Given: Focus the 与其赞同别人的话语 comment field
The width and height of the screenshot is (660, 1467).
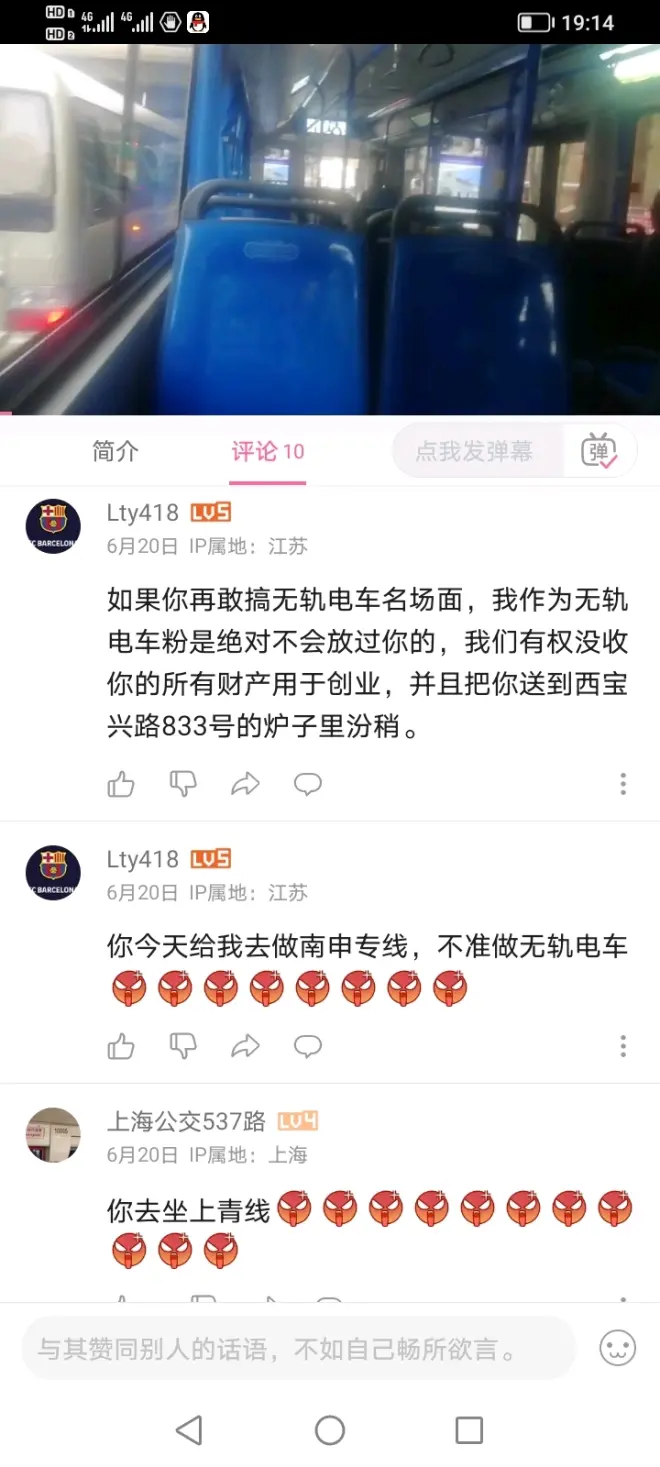Looking at the screenshot, I should coord(298,1349).
